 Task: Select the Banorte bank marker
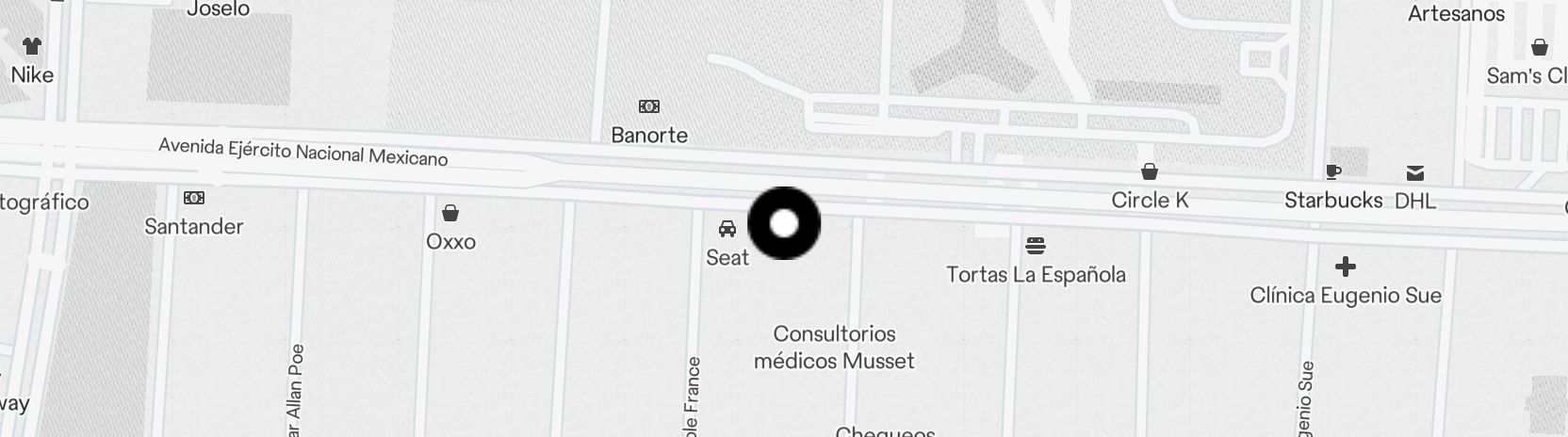649,106
